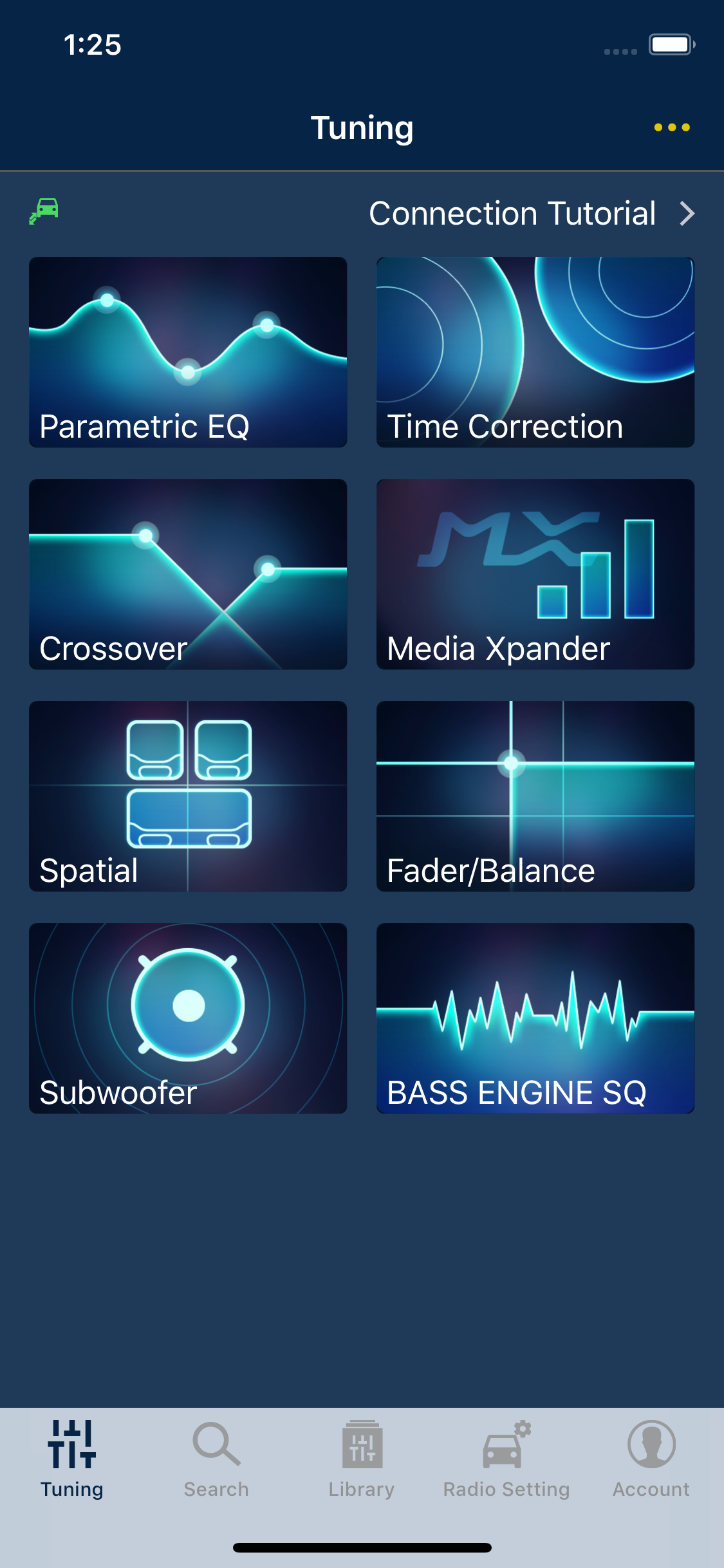Open the Spatial seat selection tile
Viewport: 724px width, 1568px height.
(187, 798)
